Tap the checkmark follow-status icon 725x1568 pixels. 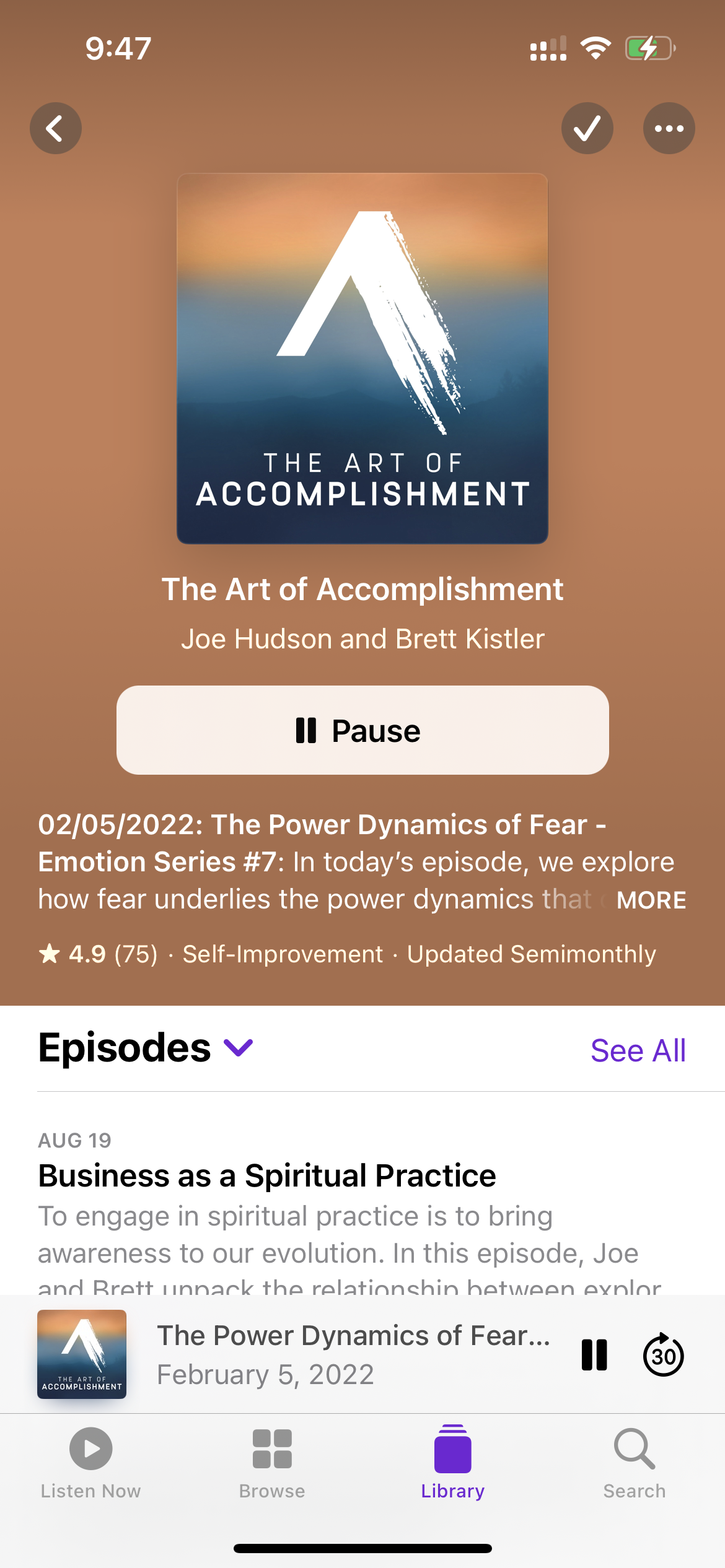click(x=587, y=128)
